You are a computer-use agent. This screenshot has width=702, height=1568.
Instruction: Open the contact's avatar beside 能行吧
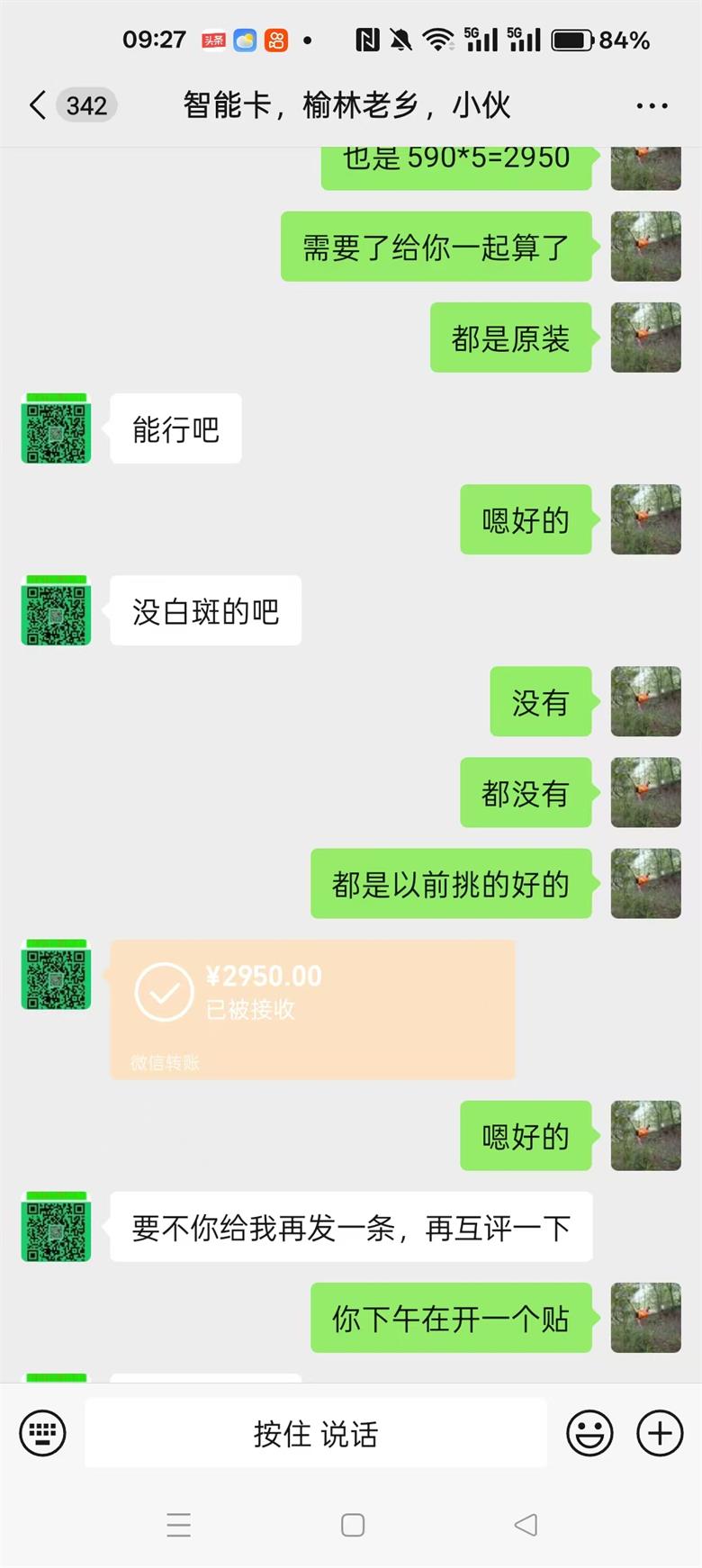coord(56,428)
